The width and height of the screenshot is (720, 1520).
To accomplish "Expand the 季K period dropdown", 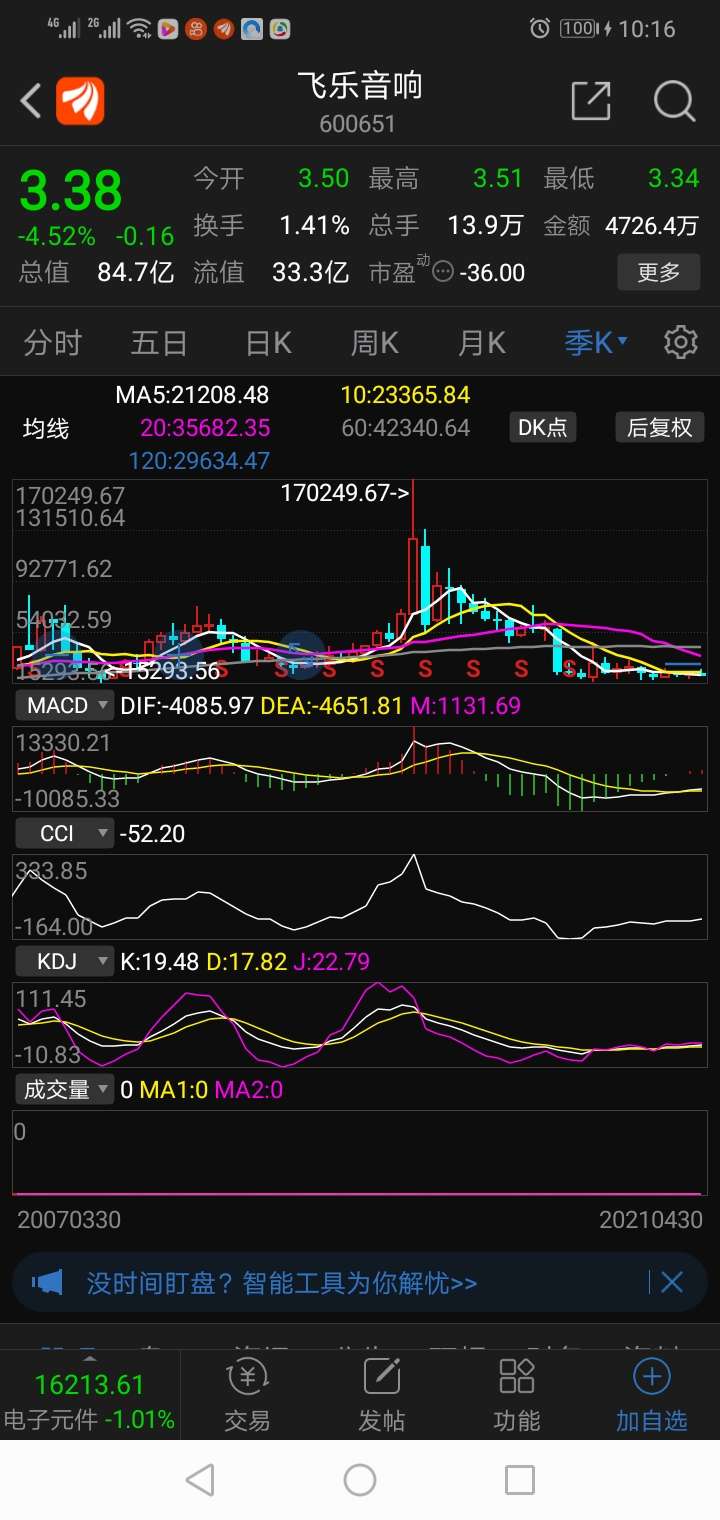I will 596,343.
